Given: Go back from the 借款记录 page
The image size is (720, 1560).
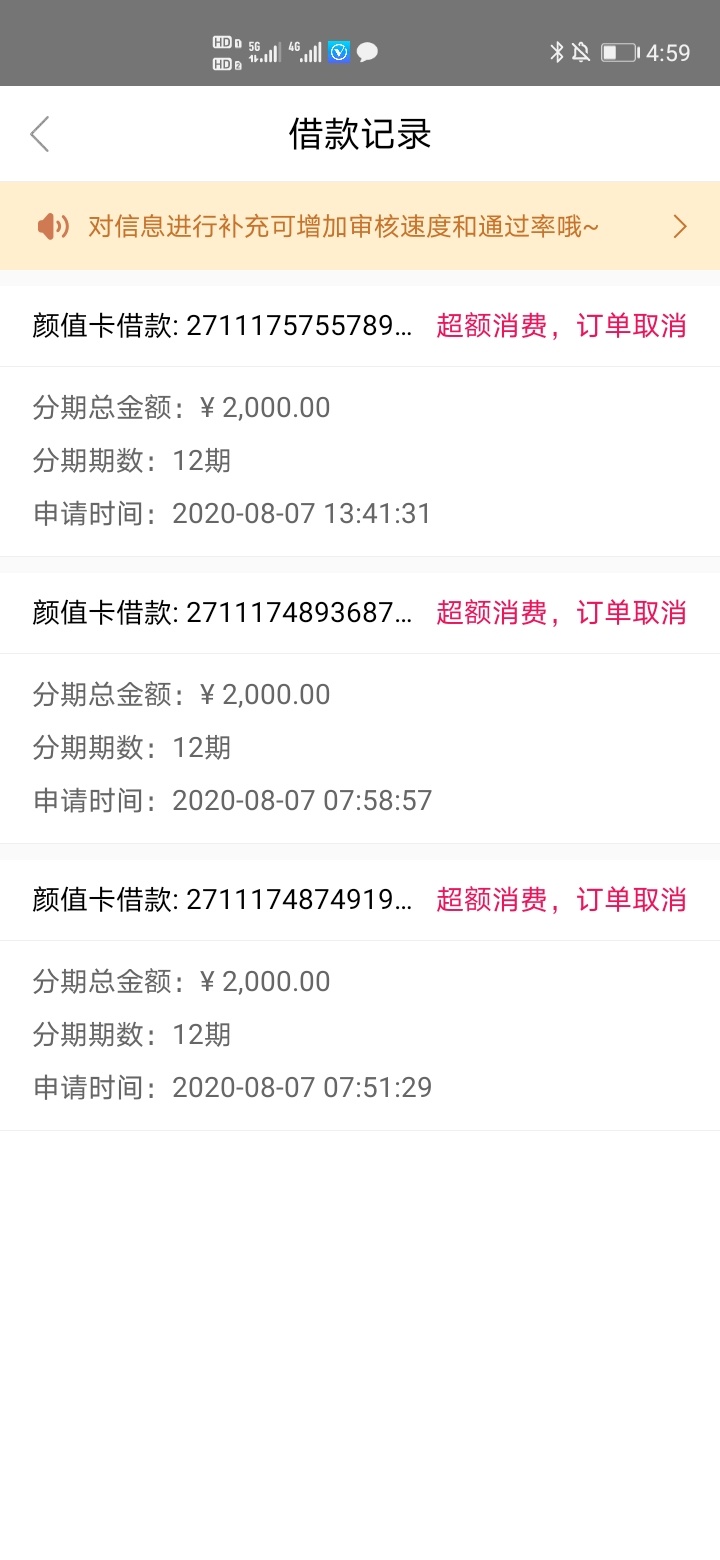Looking at the screenshot, I should pyautogui.click(x=40, y=134).
